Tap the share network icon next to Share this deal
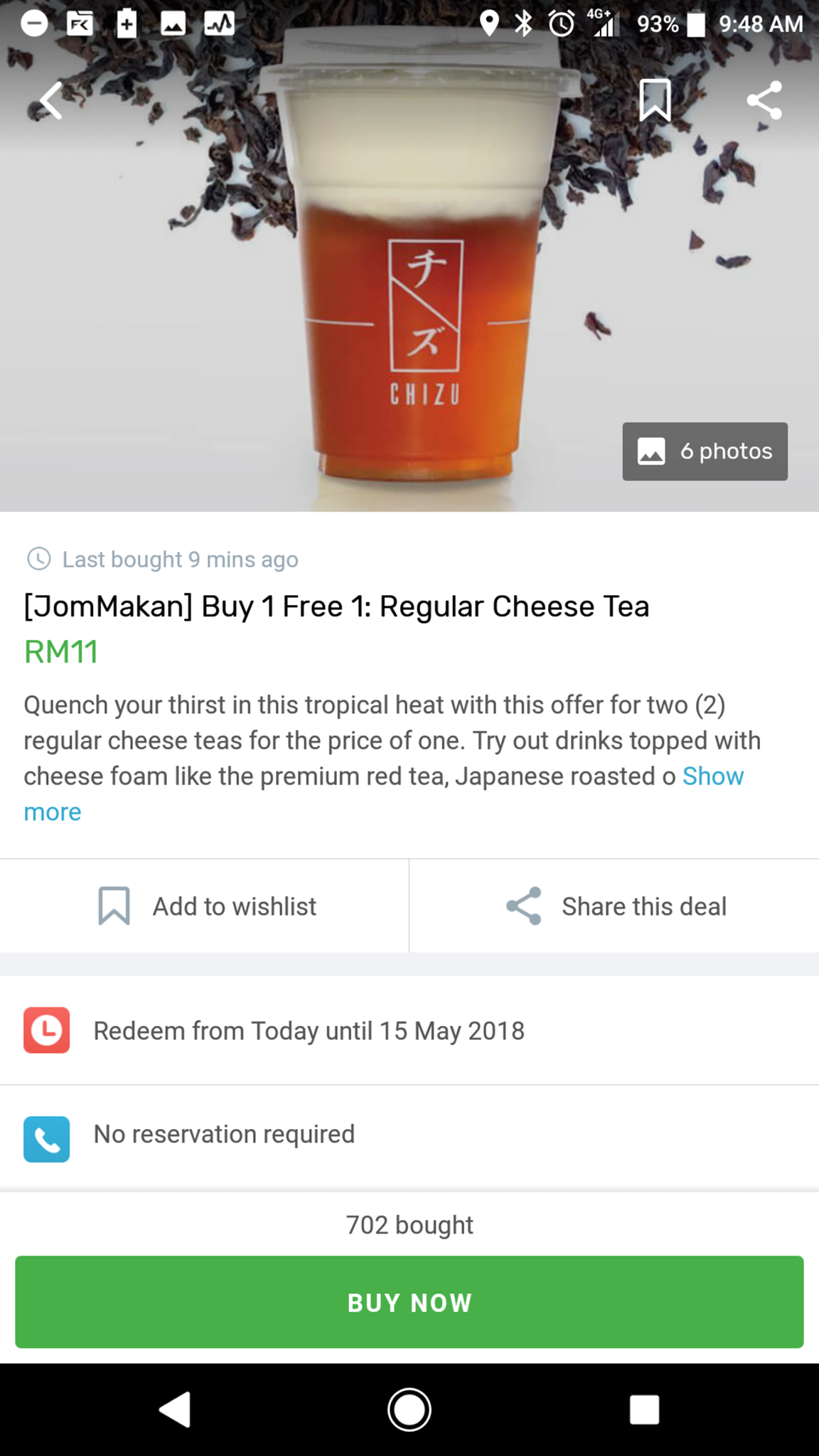819x1456 pixels. (x=523, y=906)
